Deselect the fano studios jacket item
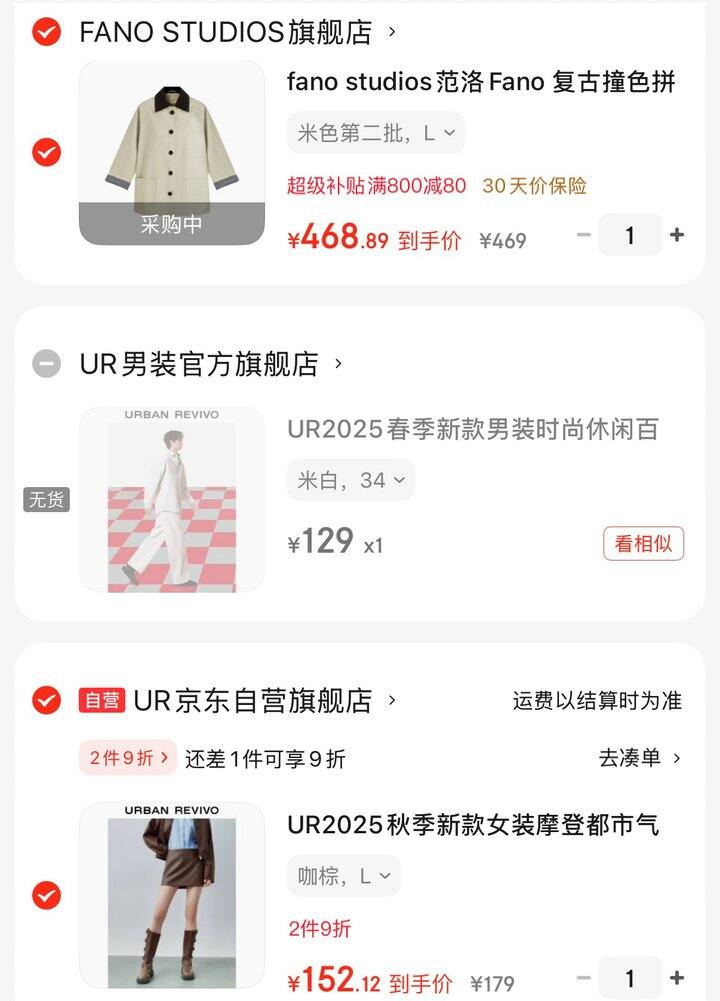 (x=46, y=153)
